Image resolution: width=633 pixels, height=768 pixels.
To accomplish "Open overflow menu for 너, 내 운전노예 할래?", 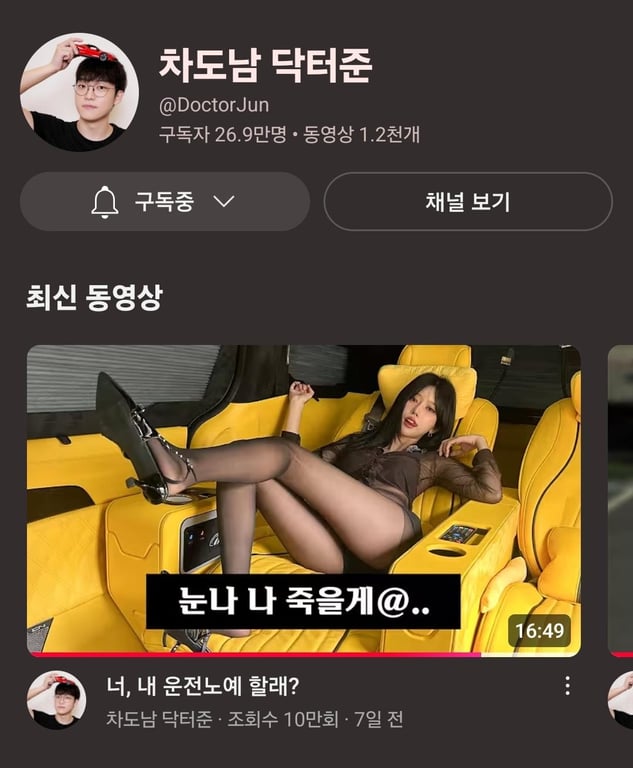I will point(567,686).
